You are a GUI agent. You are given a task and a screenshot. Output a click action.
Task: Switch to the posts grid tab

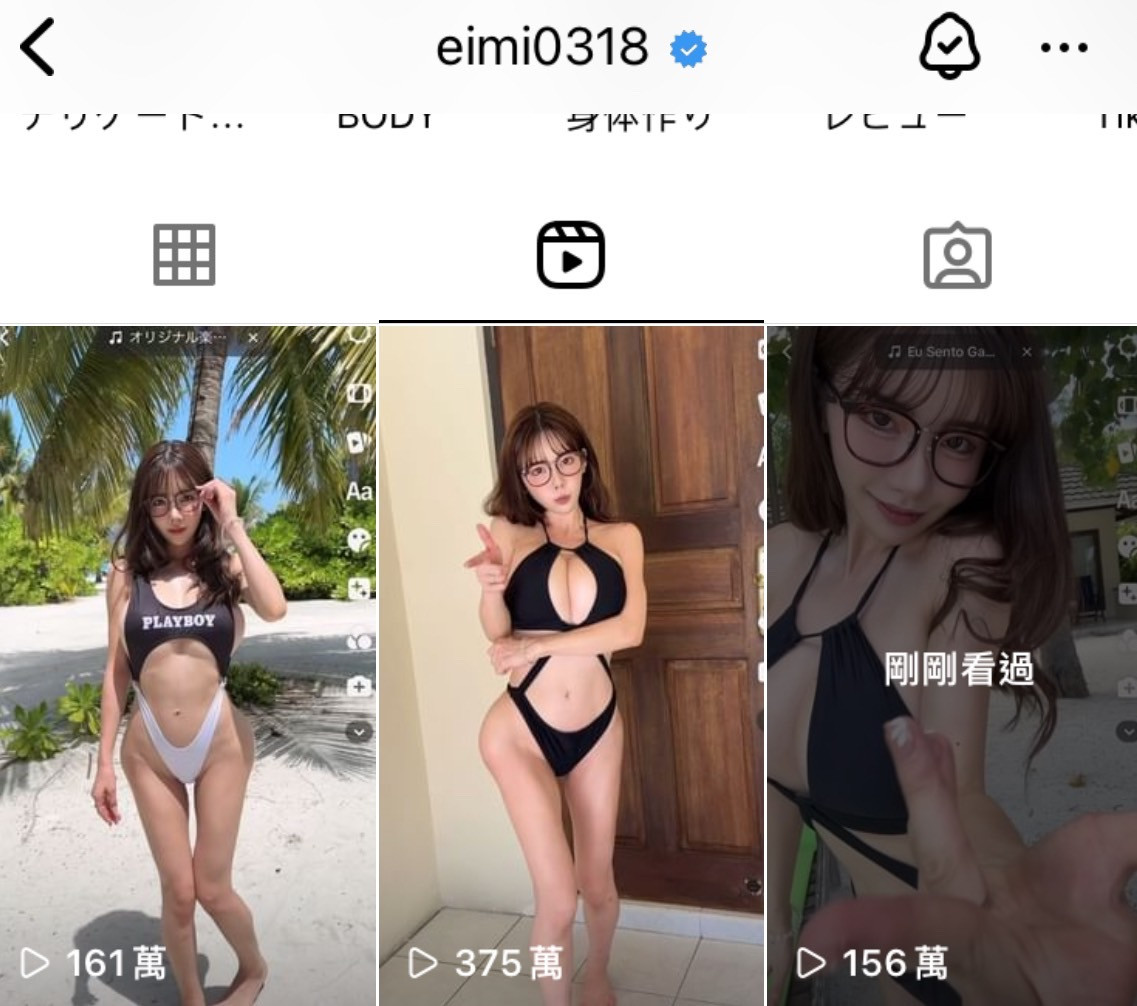click(x=184, y=255)
